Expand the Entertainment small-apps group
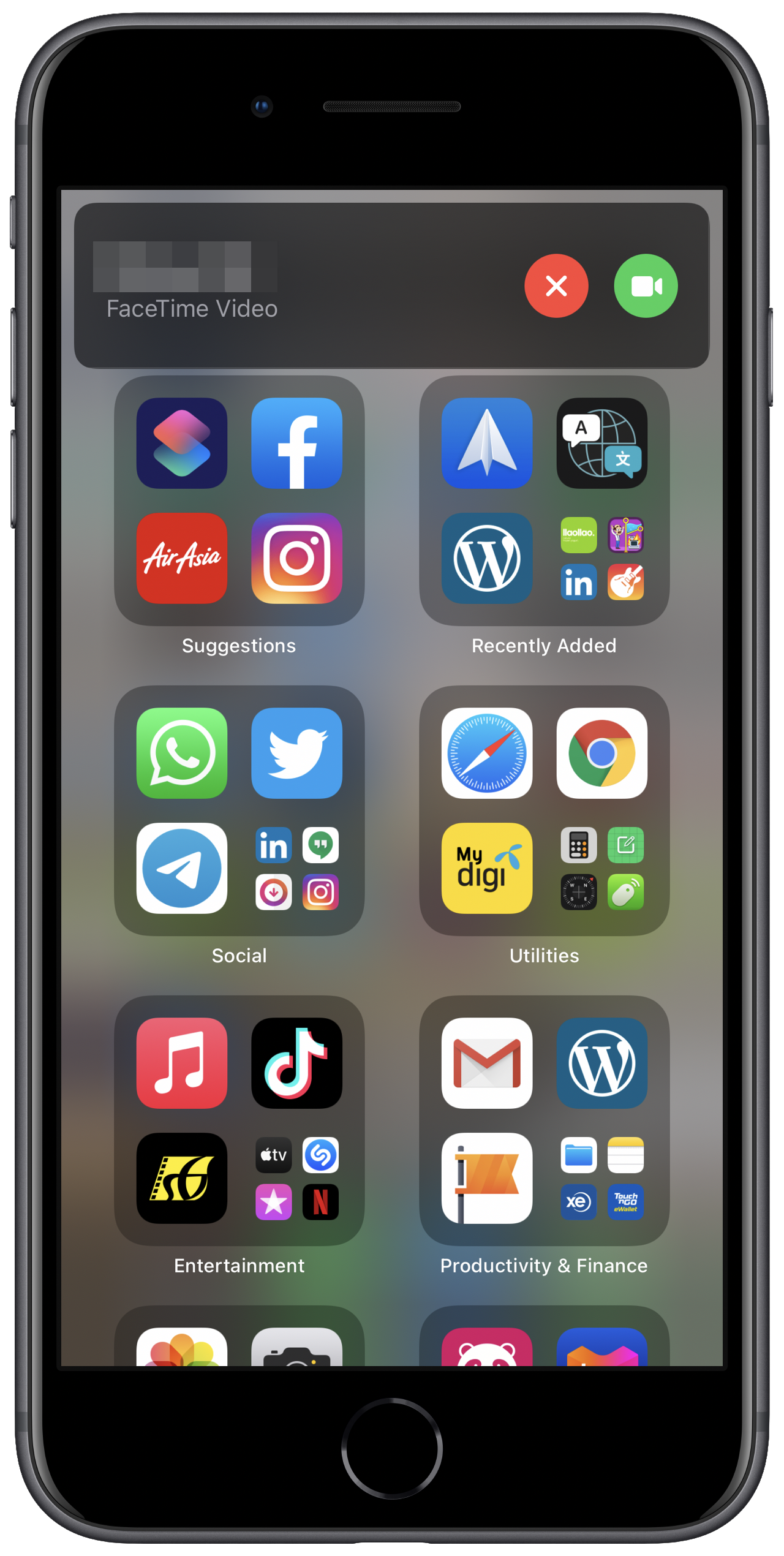 [296, 1178]
